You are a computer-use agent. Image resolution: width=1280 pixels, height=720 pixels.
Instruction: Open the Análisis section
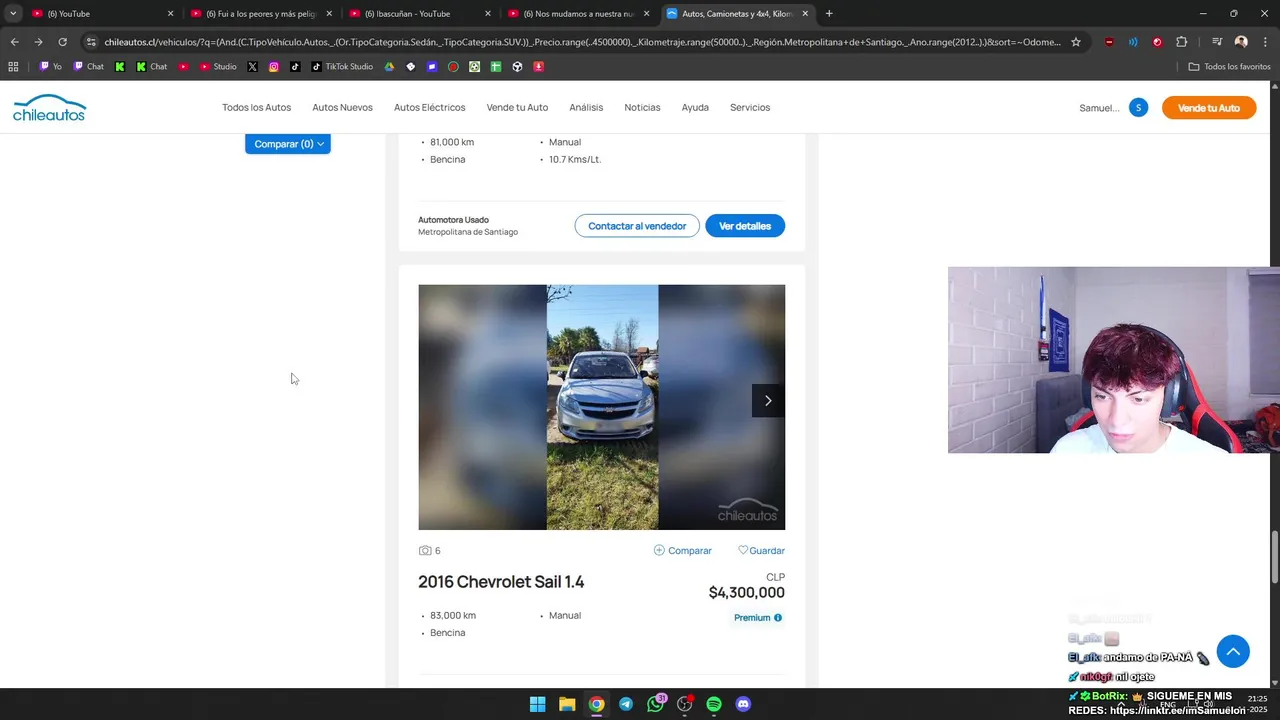586,107
